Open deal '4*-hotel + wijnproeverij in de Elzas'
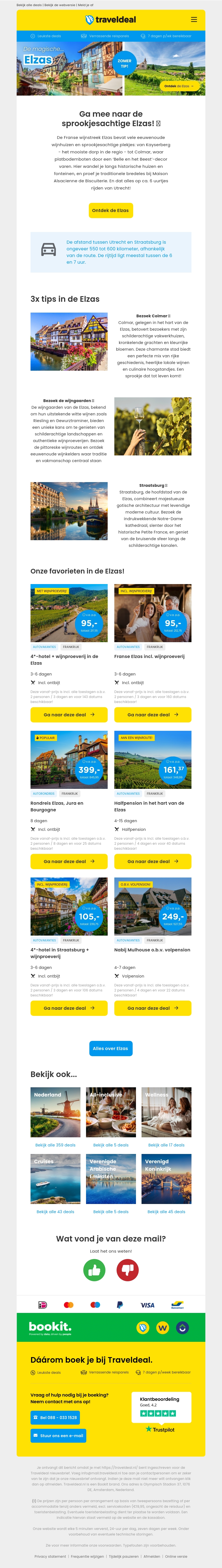This screenshot has width=222, height=1568. coord(69,715)
